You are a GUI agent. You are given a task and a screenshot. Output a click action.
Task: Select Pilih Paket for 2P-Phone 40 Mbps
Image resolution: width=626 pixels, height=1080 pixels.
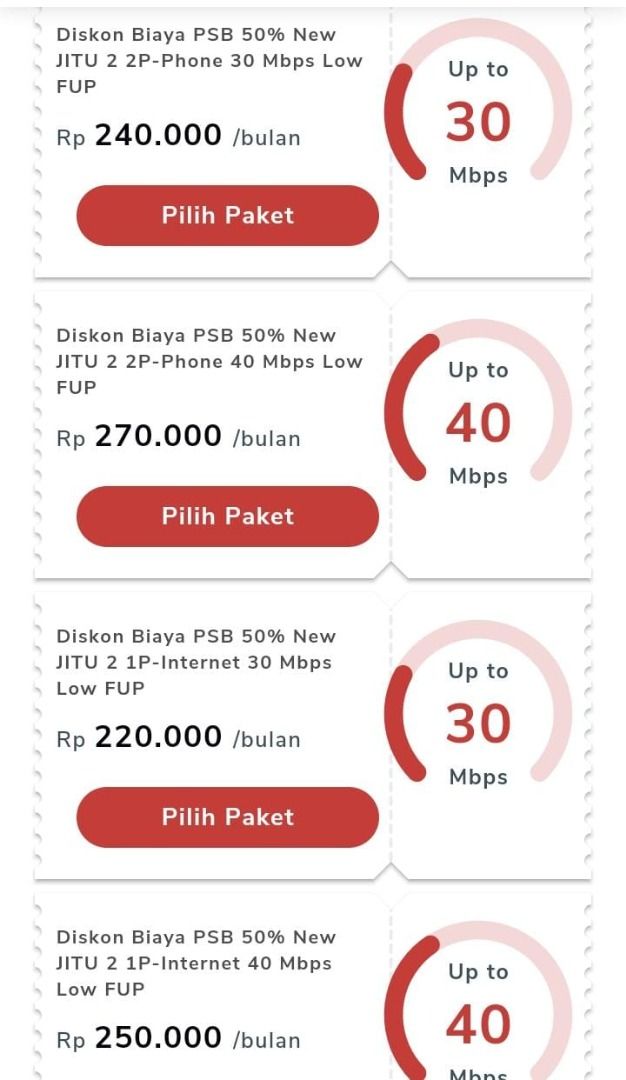[x=227, y=516]
